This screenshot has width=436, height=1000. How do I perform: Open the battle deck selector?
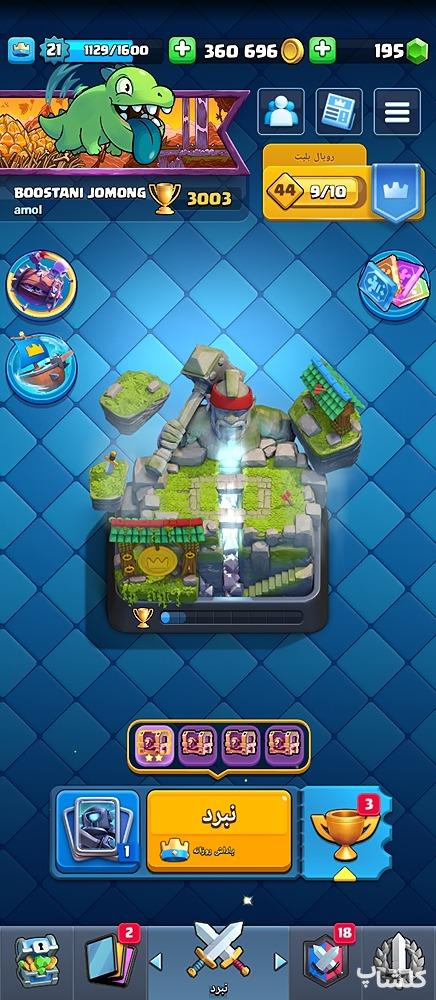[x=98, y=831]
